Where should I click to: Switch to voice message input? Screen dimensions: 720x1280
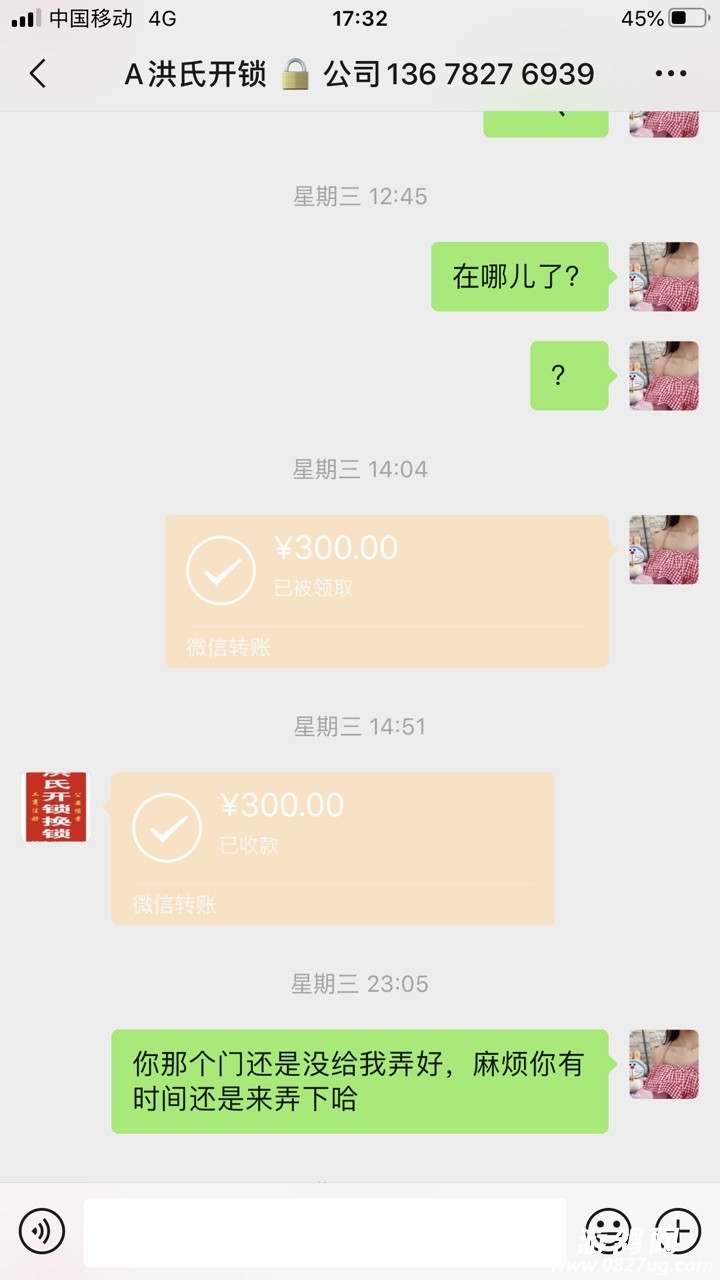click(42, 1231)
